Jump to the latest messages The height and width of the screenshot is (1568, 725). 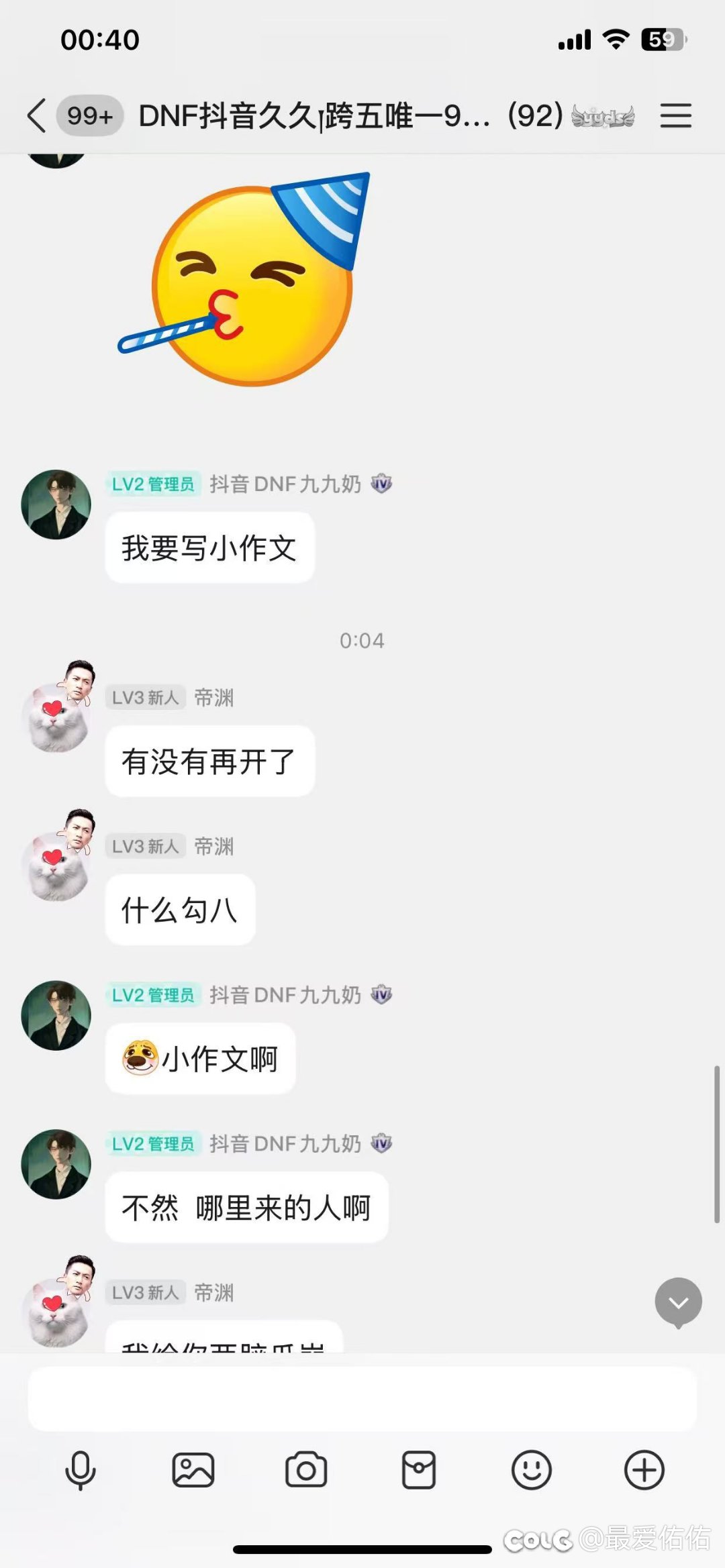[x=678, y=1302]
